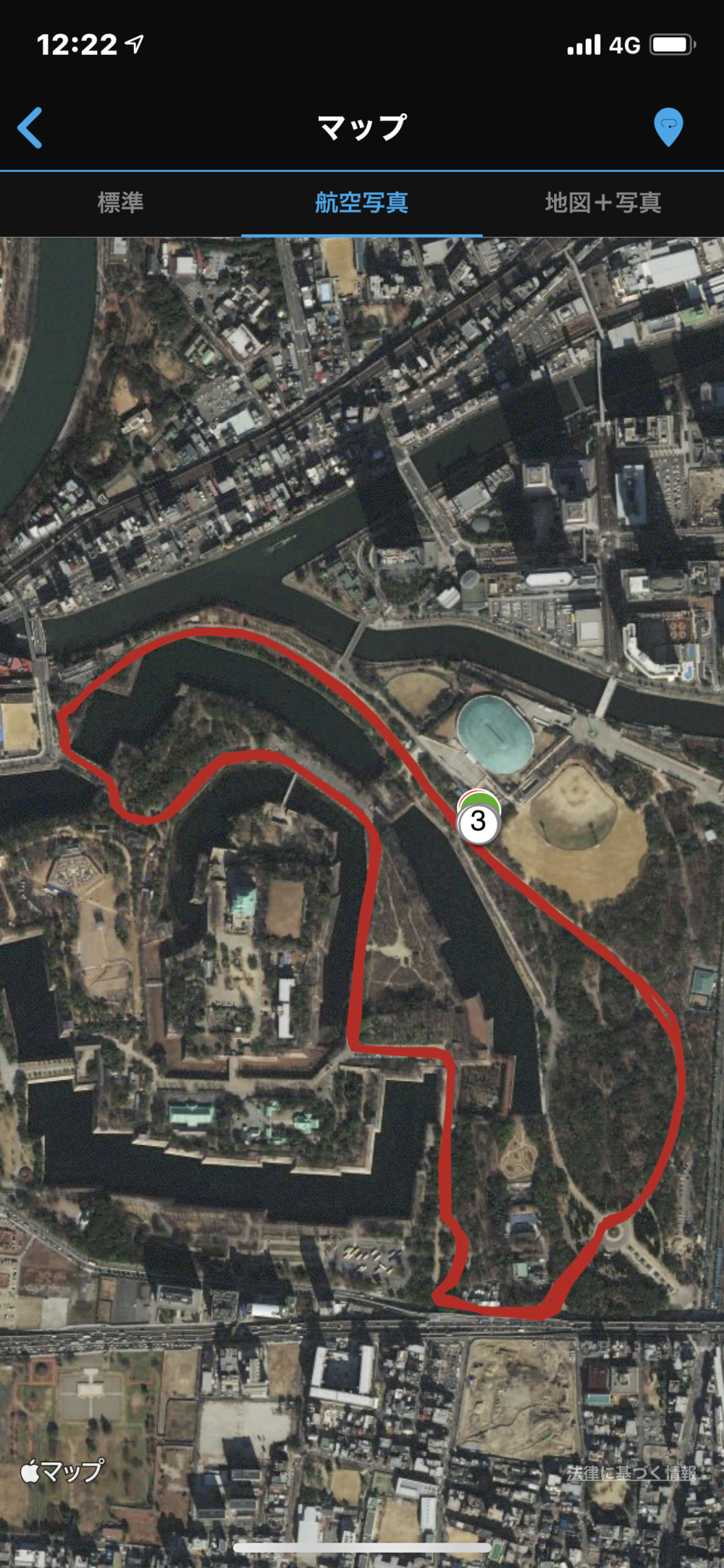Image resolution: width=724 pixels, height=1568 pixels.
Task: Tap the route marker numbered 3
Action: [x=479, y=821]
